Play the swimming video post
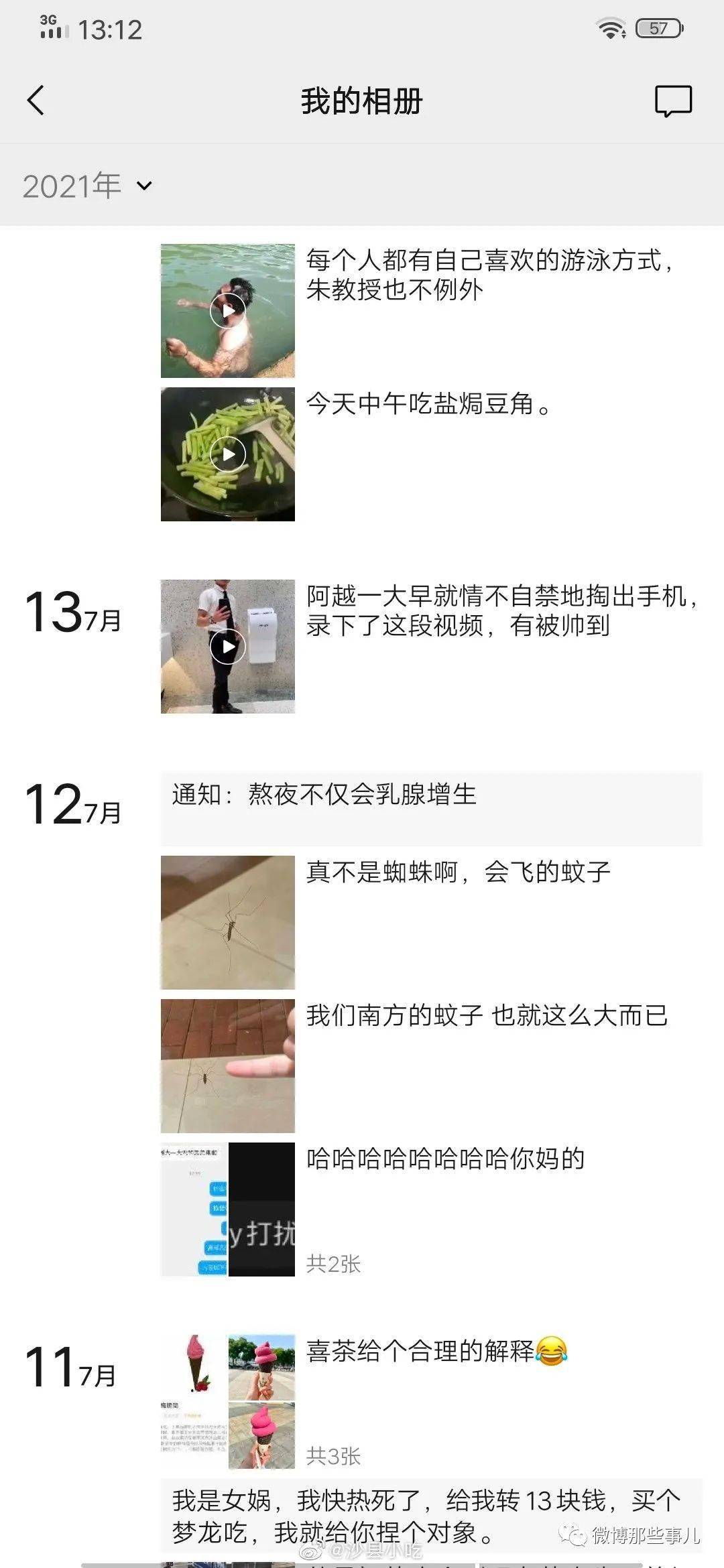 pyautogui.click(x=228, y=311)
